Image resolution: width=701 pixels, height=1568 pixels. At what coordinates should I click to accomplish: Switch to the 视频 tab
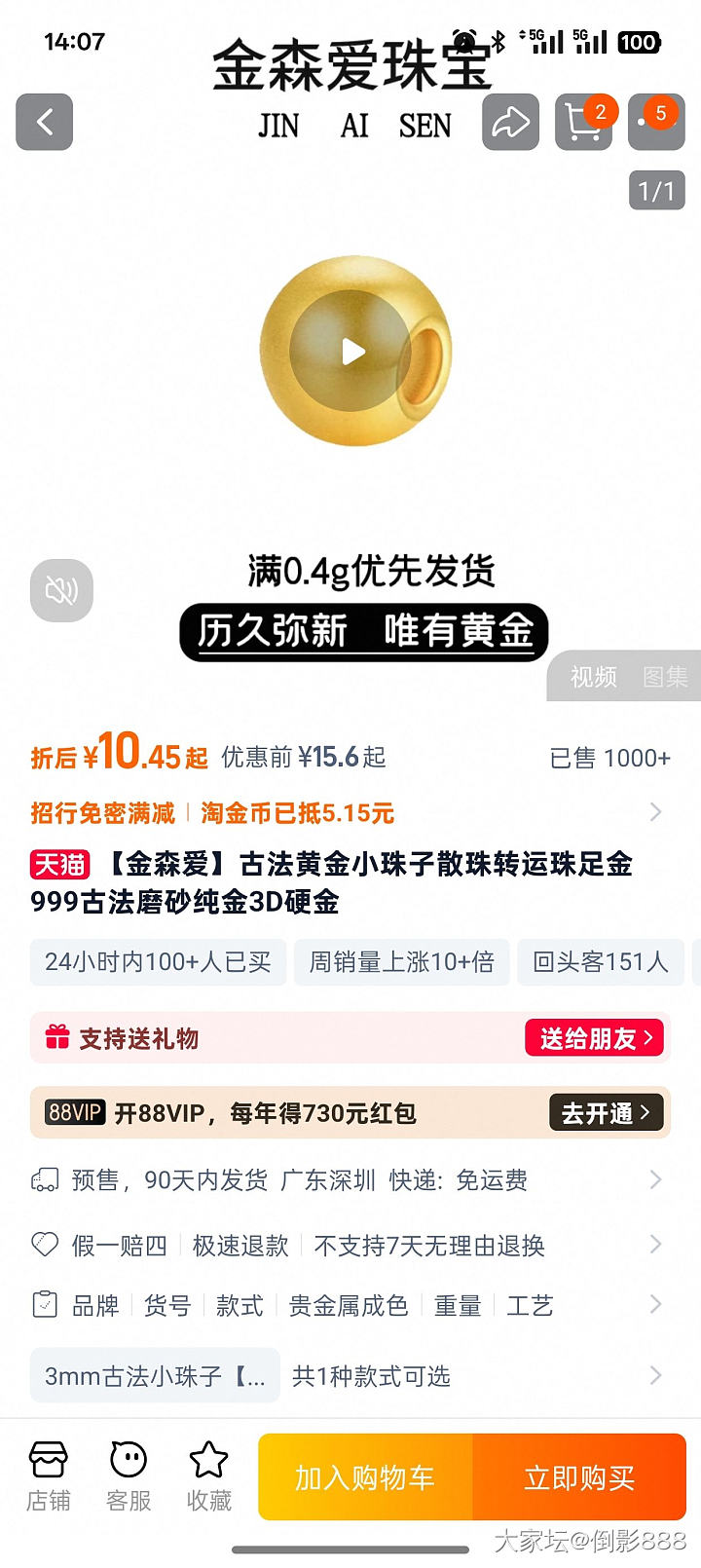coord(593,677)
